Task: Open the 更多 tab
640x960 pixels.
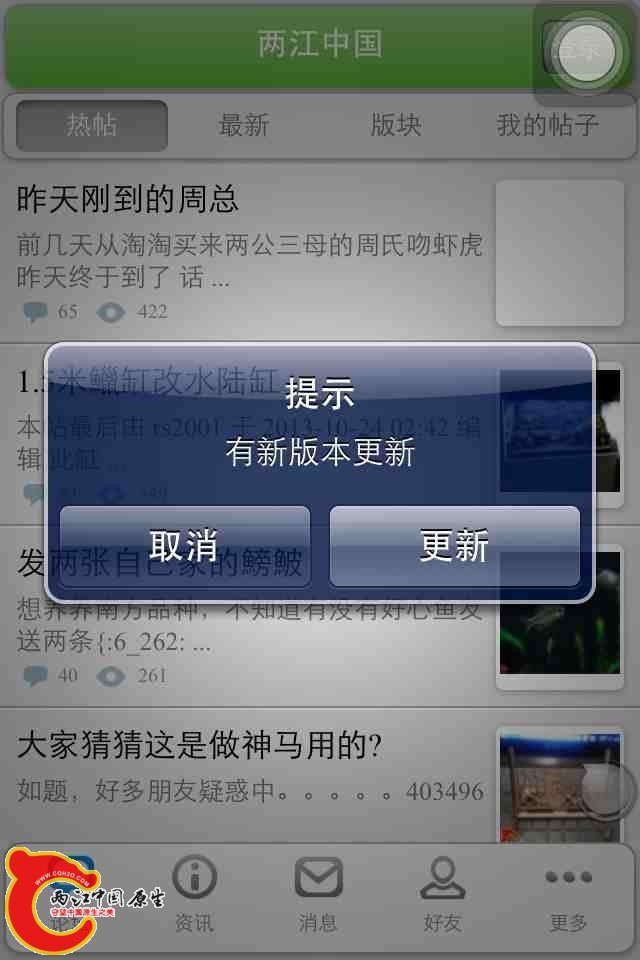Action: click(x=568, y=895)
